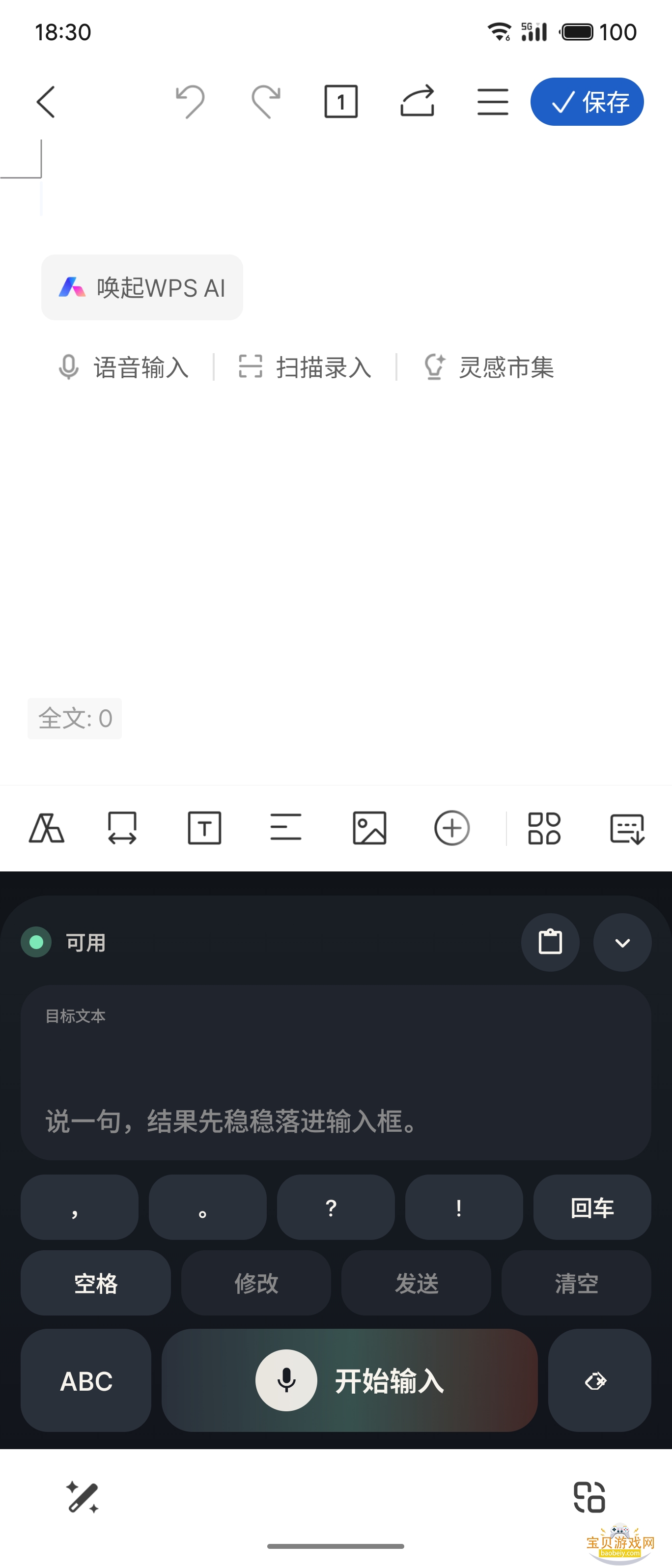Open the page count view icon
This screenshot has width=672, height=1568.
(341, 101)
